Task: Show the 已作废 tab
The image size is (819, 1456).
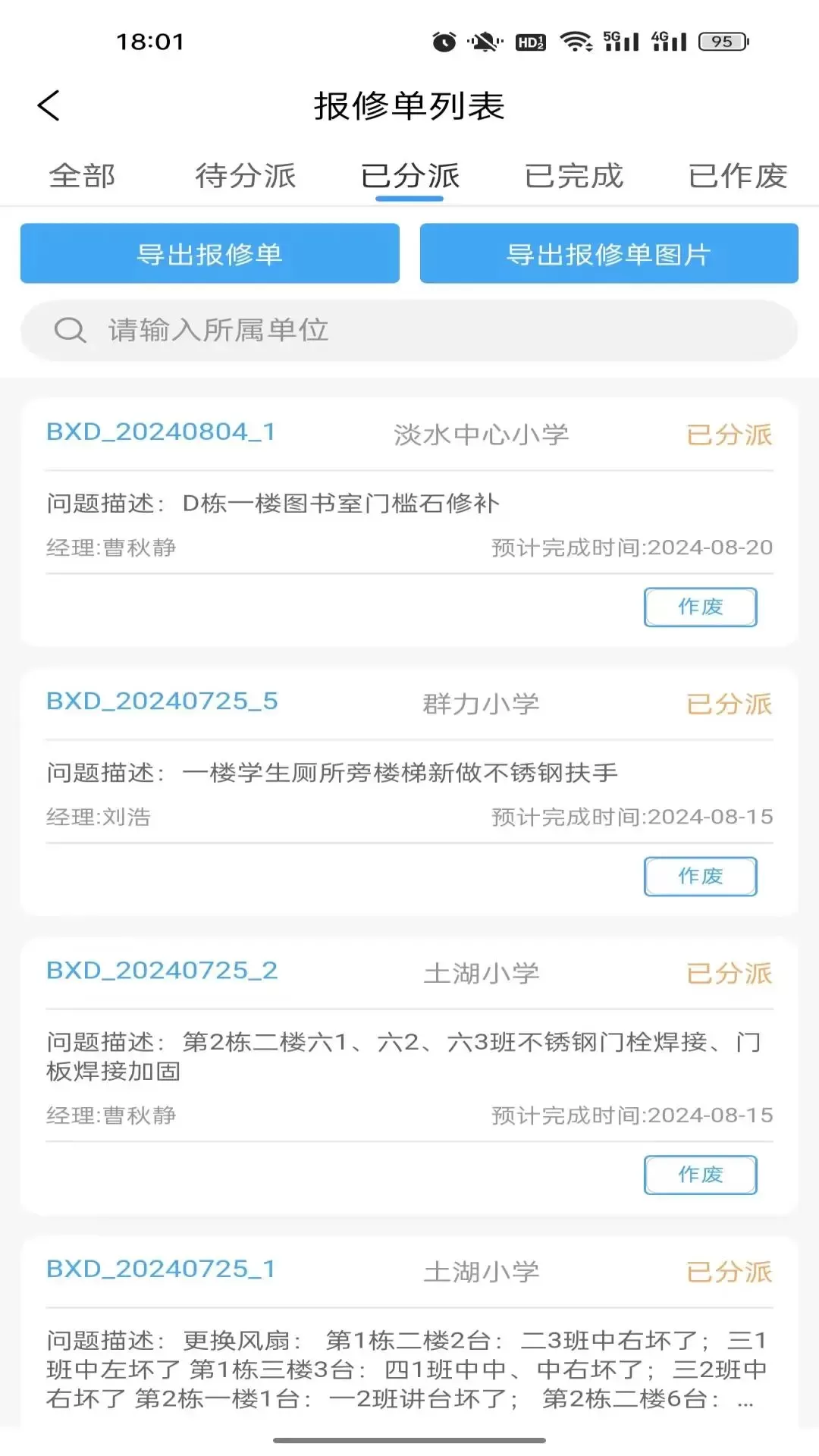Action: [x=737, y=176]
